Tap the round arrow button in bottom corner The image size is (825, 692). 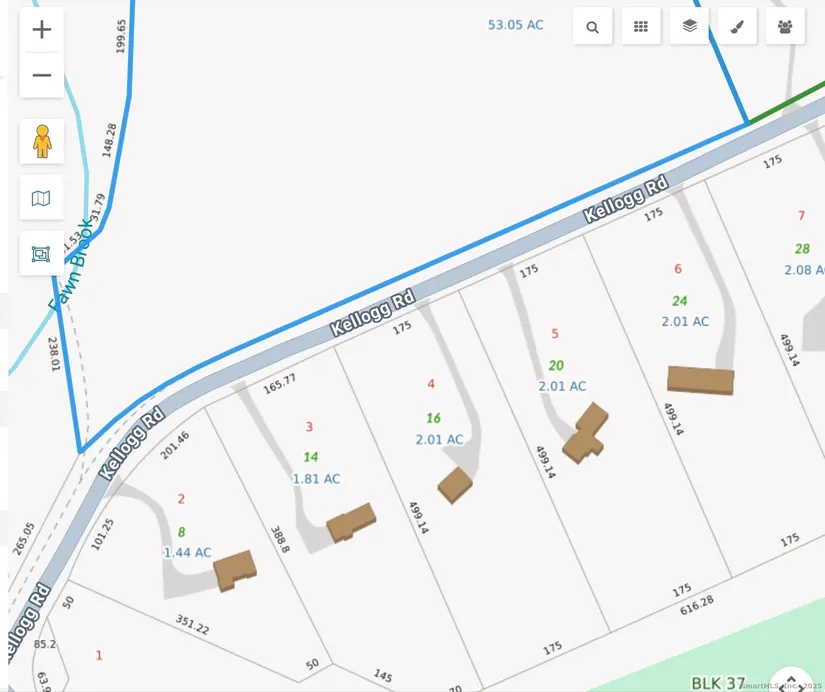pos(792,682)
